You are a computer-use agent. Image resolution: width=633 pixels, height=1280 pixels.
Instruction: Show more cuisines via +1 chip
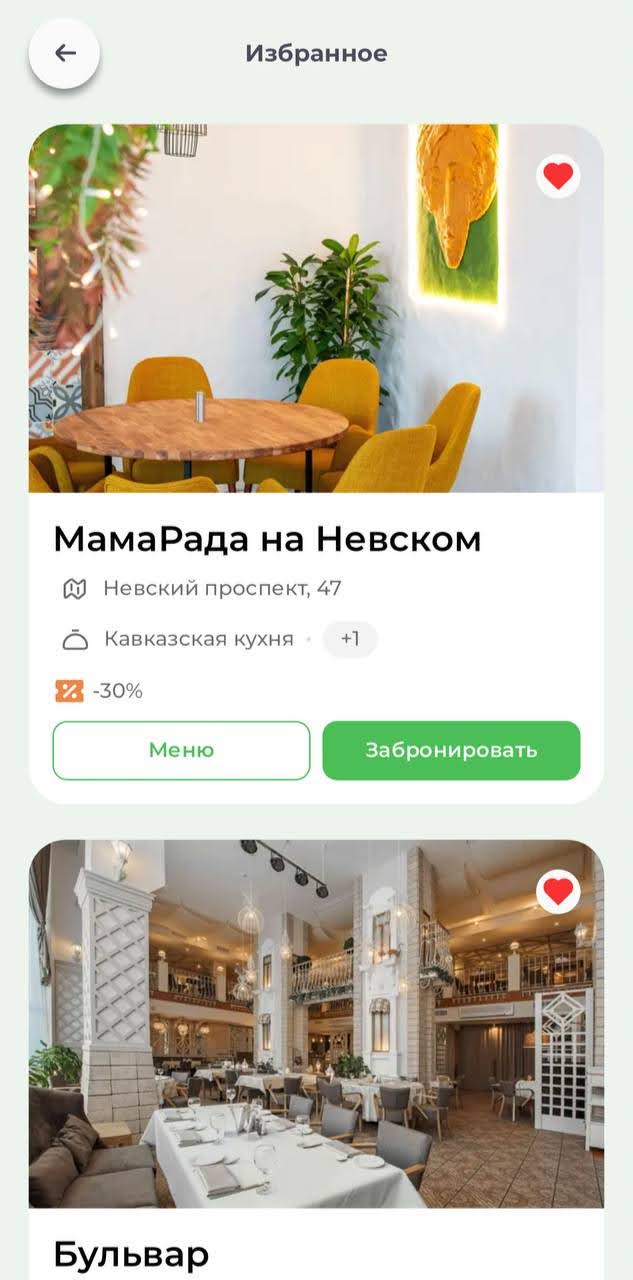pyautogui.click(x=349, y=639)
